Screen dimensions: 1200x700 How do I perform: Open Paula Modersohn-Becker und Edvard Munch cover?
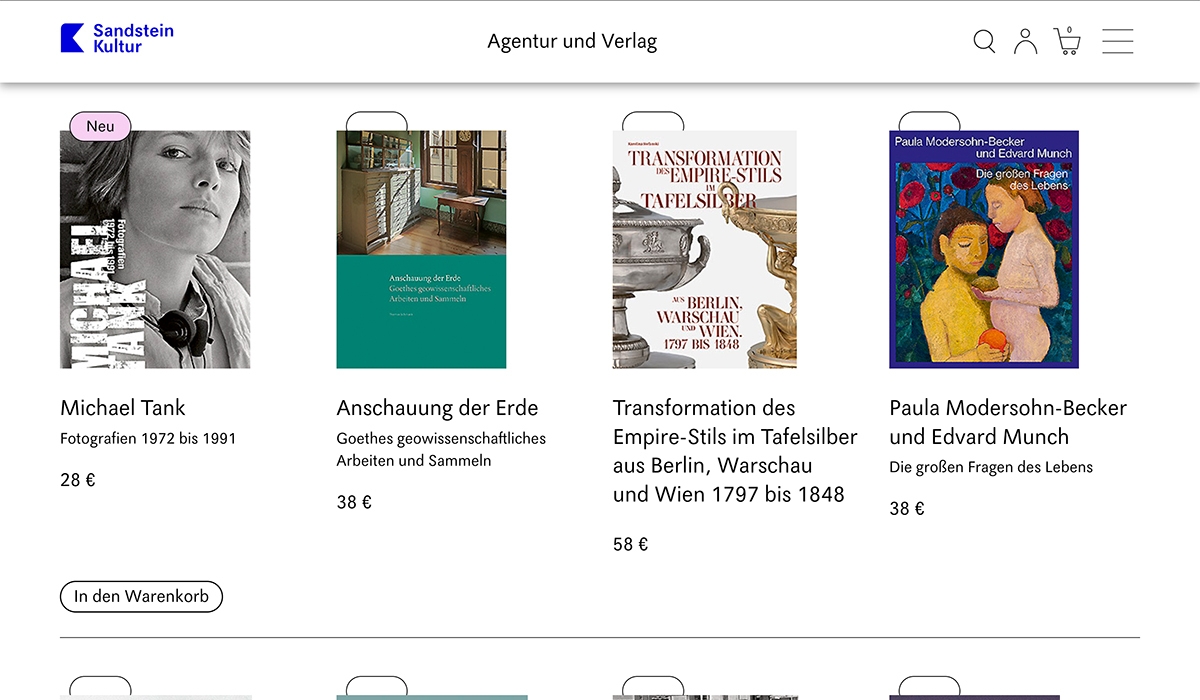tap(983, 249)
